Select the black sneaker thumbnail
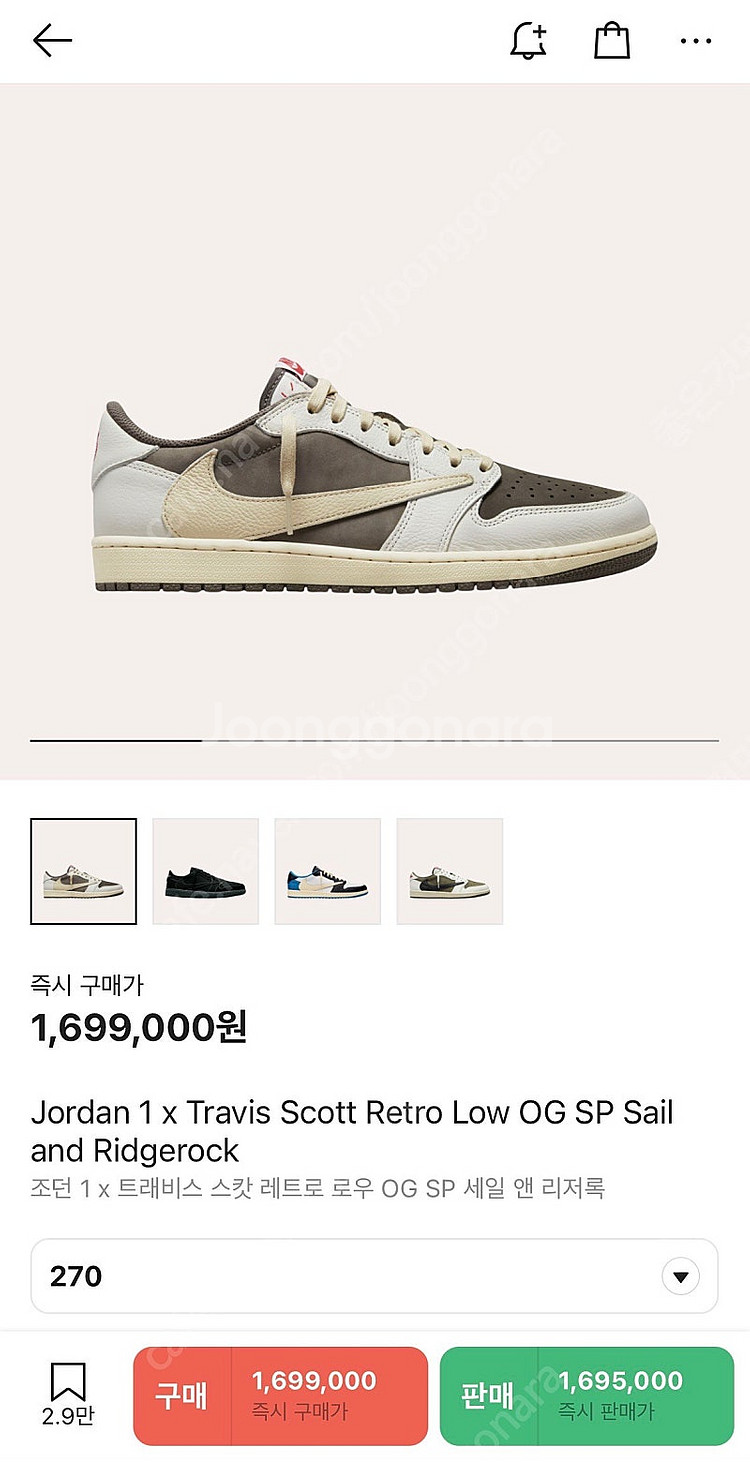750x1462 pixels. coord(205,871)
